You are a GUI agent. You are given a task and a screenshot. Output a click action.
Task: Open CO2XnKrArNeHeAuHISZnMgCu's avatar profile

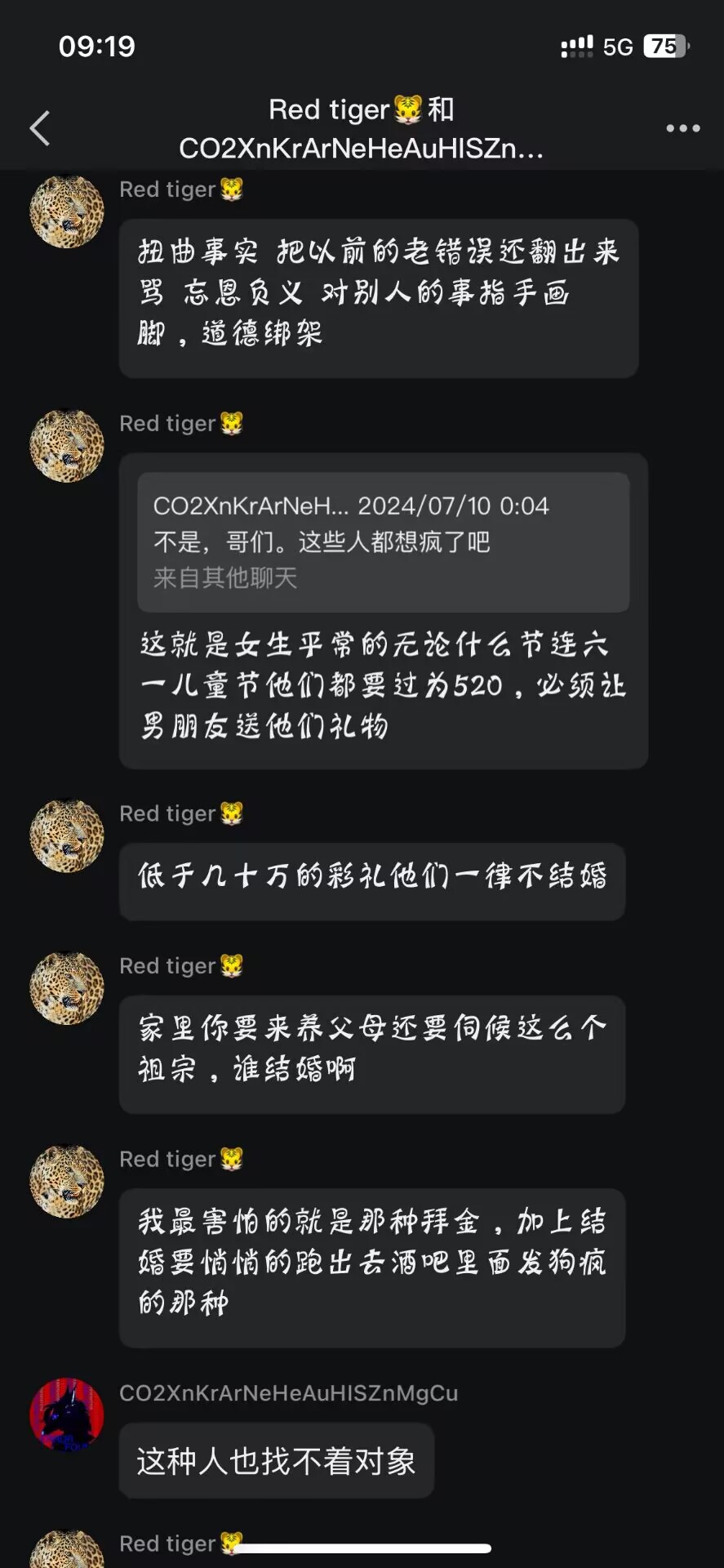[67, 1415]
